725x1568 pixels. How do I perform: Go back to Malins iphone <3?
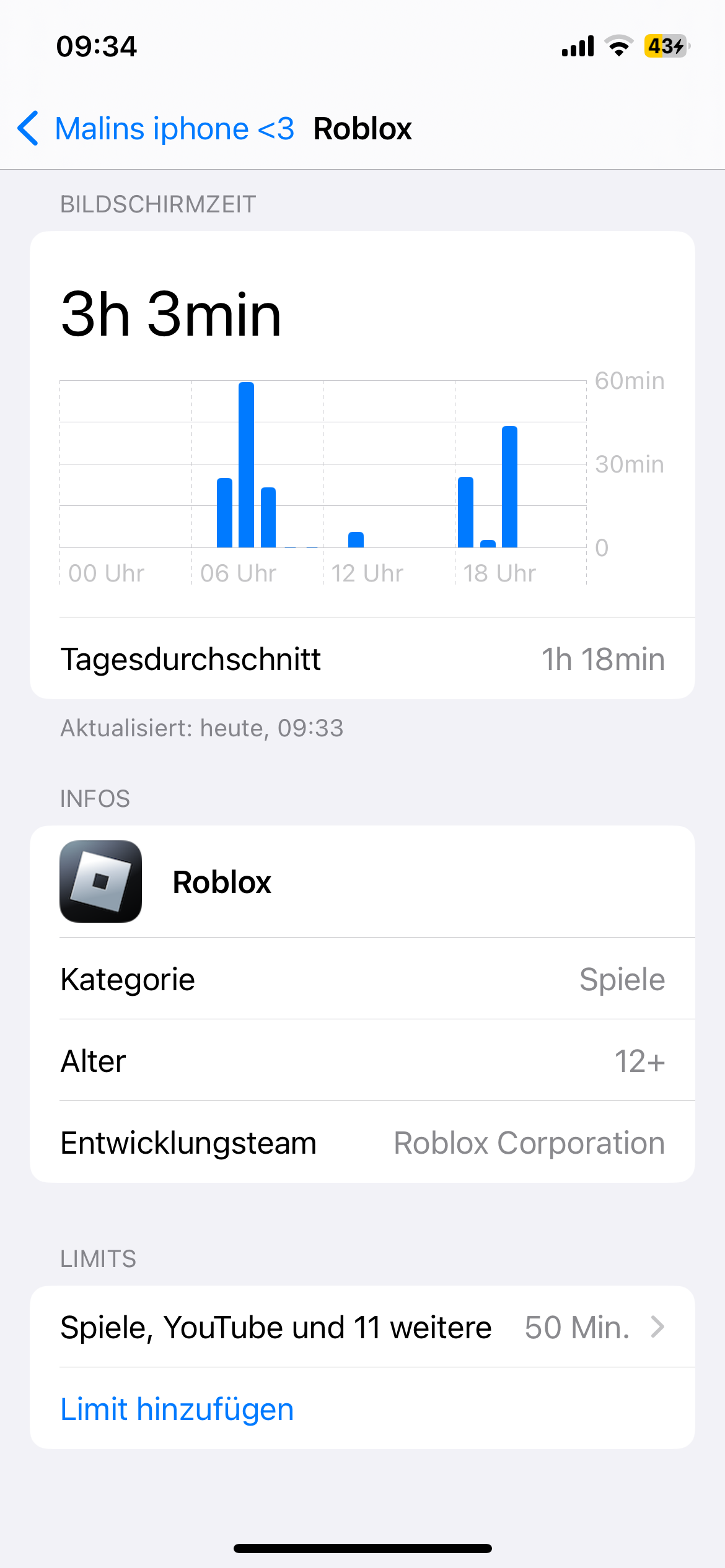pos(155,129)
